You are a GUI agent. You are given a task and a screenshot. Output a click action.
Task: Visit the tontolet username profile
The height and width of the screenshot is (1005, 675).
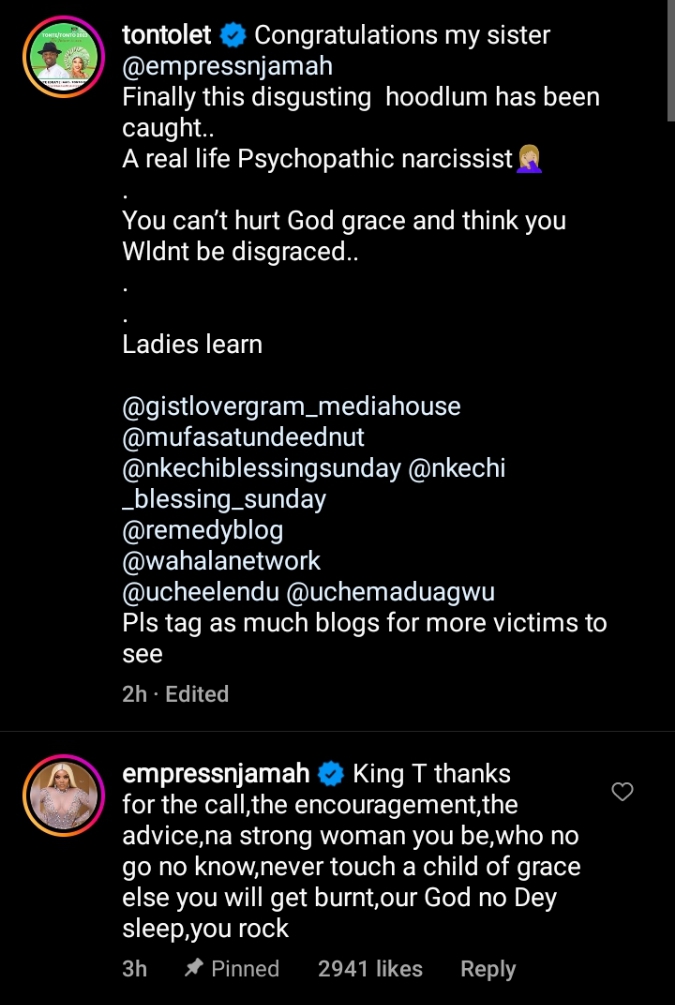pos(167,35)
